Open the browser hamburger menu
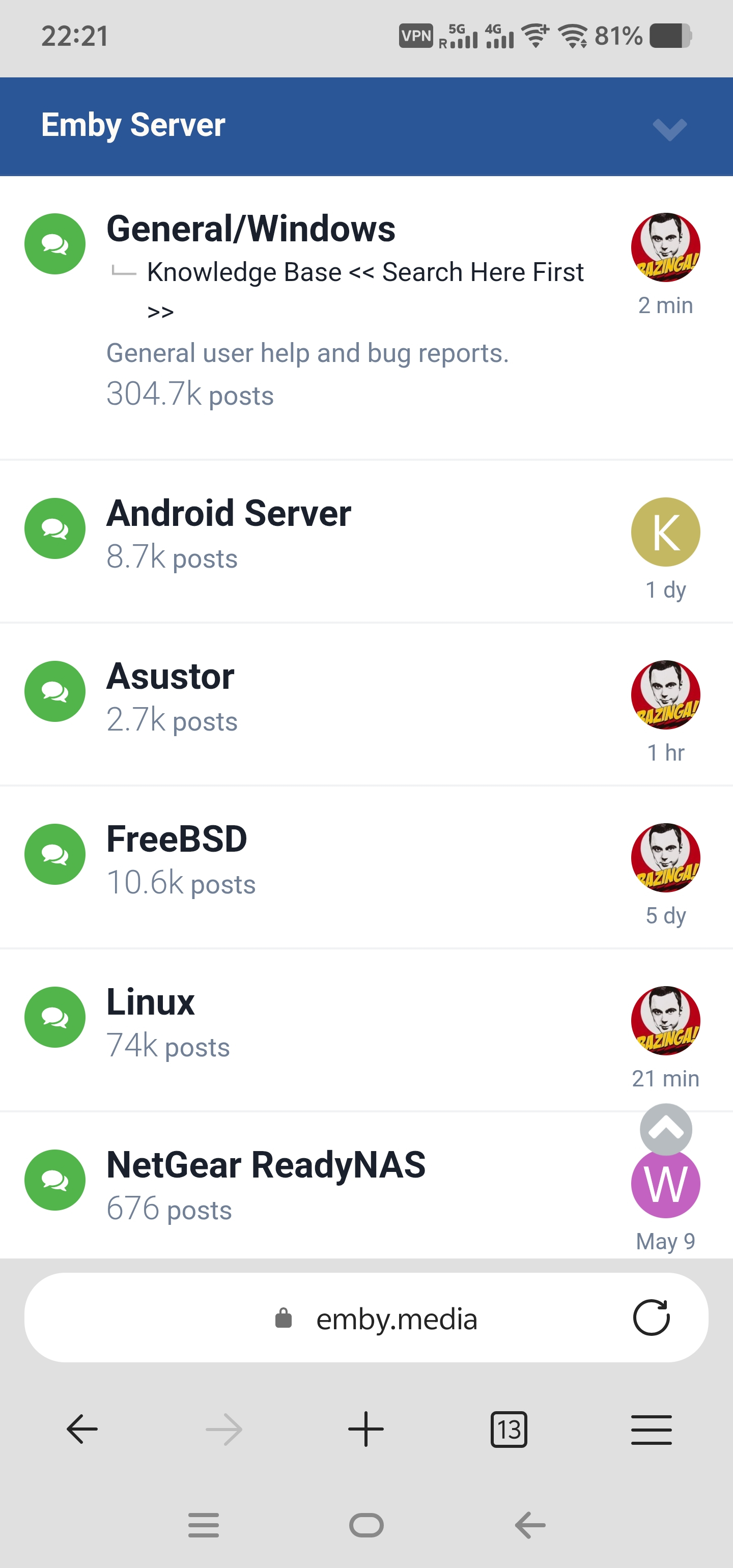Screen dimensions: 733x1568 (651, 1429)
